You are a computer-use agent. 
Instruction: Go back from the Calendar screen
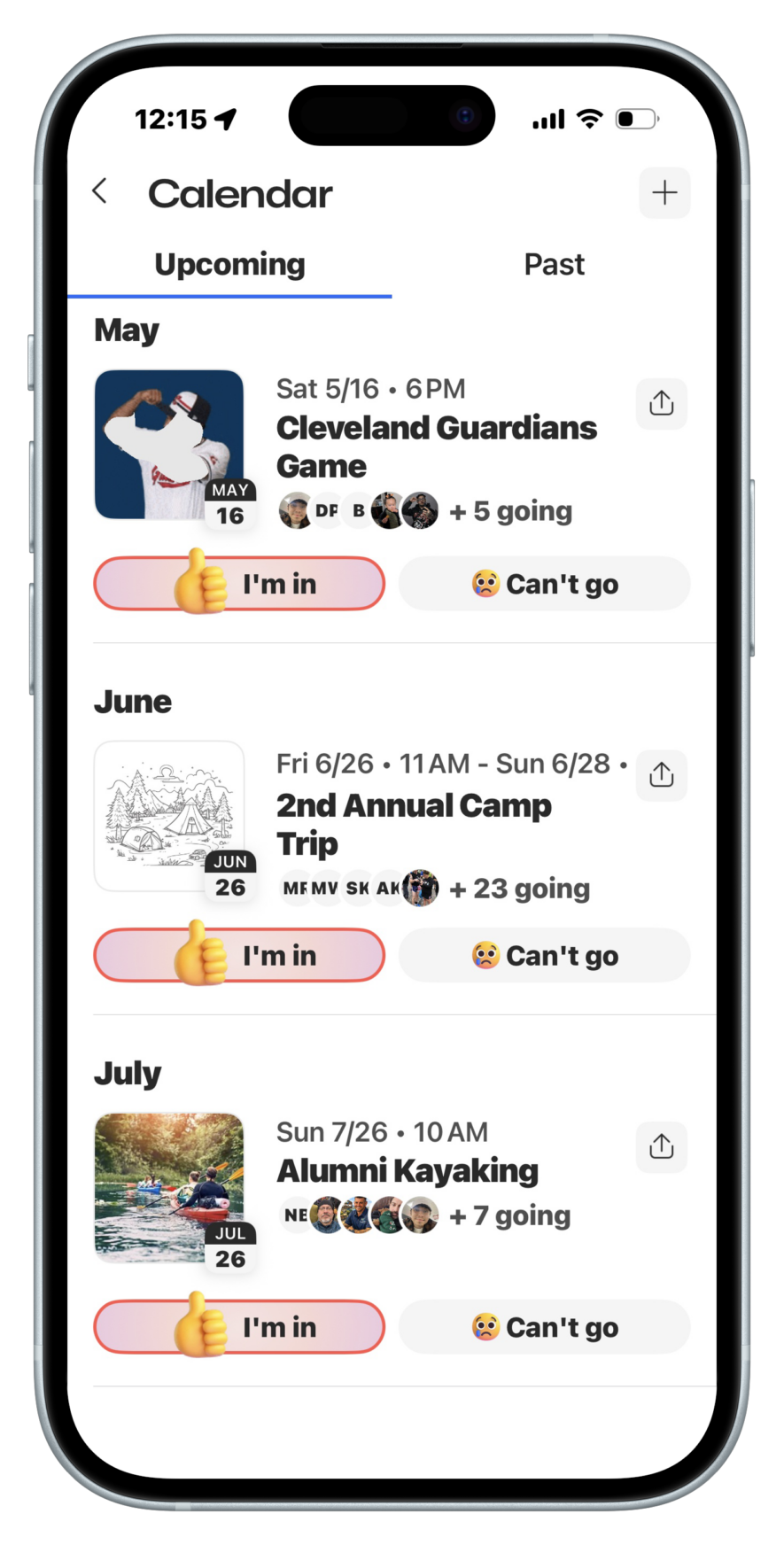coord(100,191)
